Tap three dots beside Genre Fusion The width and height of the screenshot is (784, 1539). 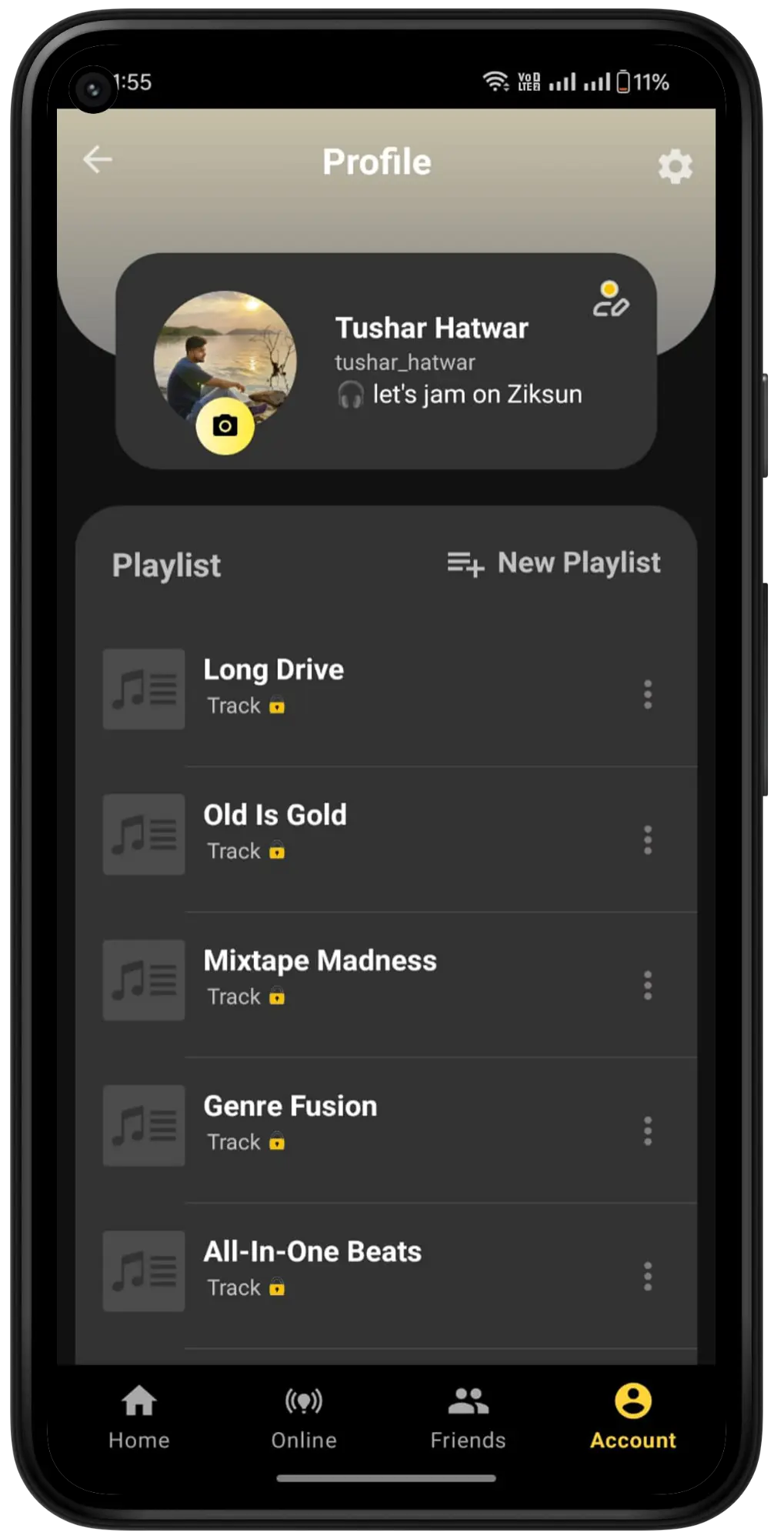(x=648, y=1130)
